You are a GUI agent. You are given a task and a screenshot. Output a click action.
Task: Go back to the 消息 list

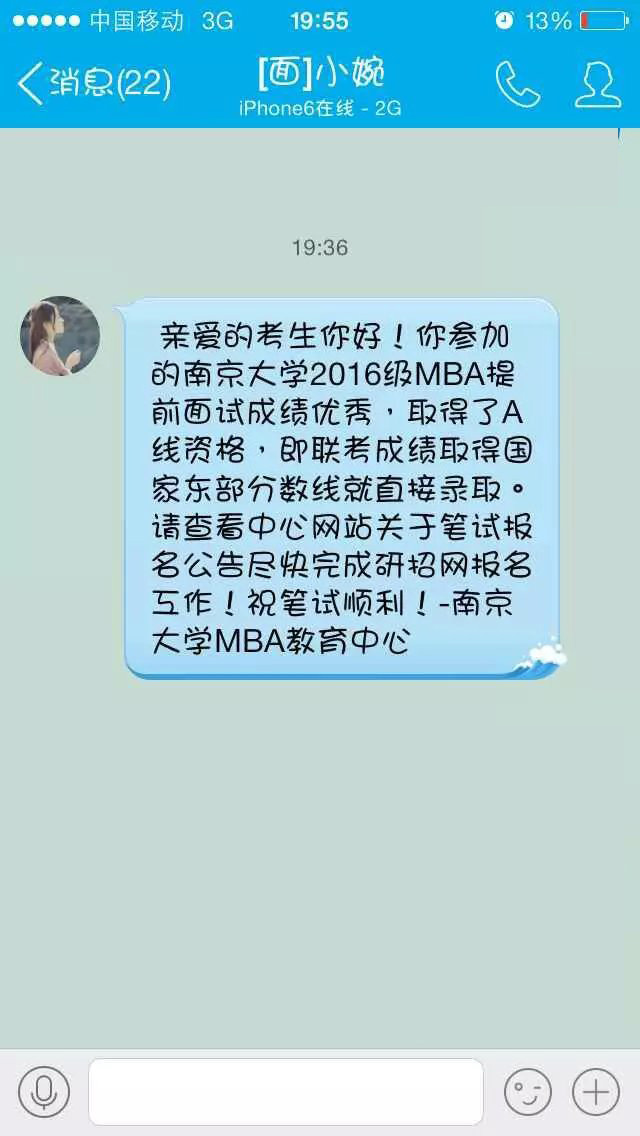[x=94, y=83]
